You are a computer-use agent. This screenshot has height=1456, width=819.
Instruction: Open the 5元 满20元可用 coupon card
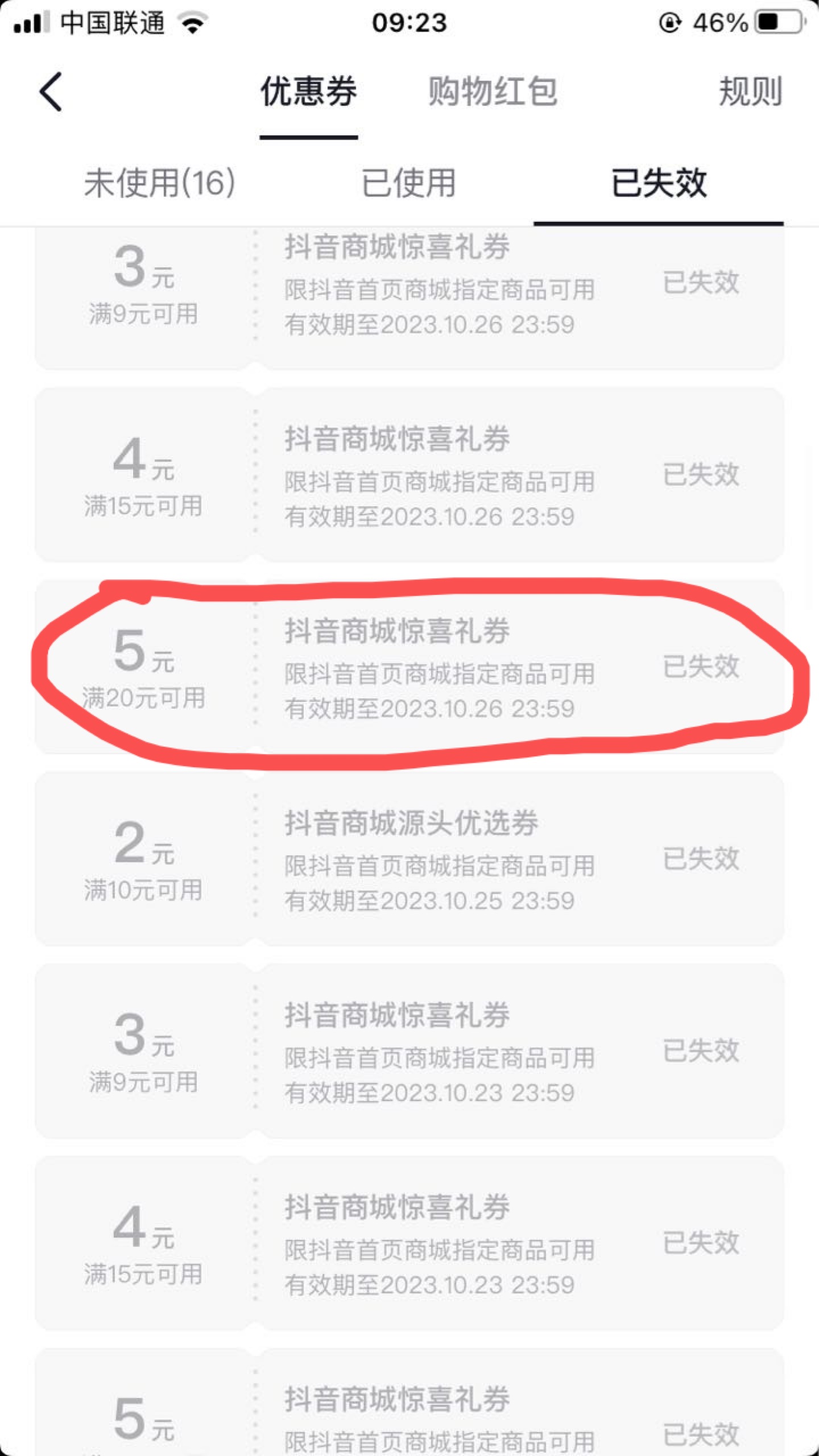409,667
